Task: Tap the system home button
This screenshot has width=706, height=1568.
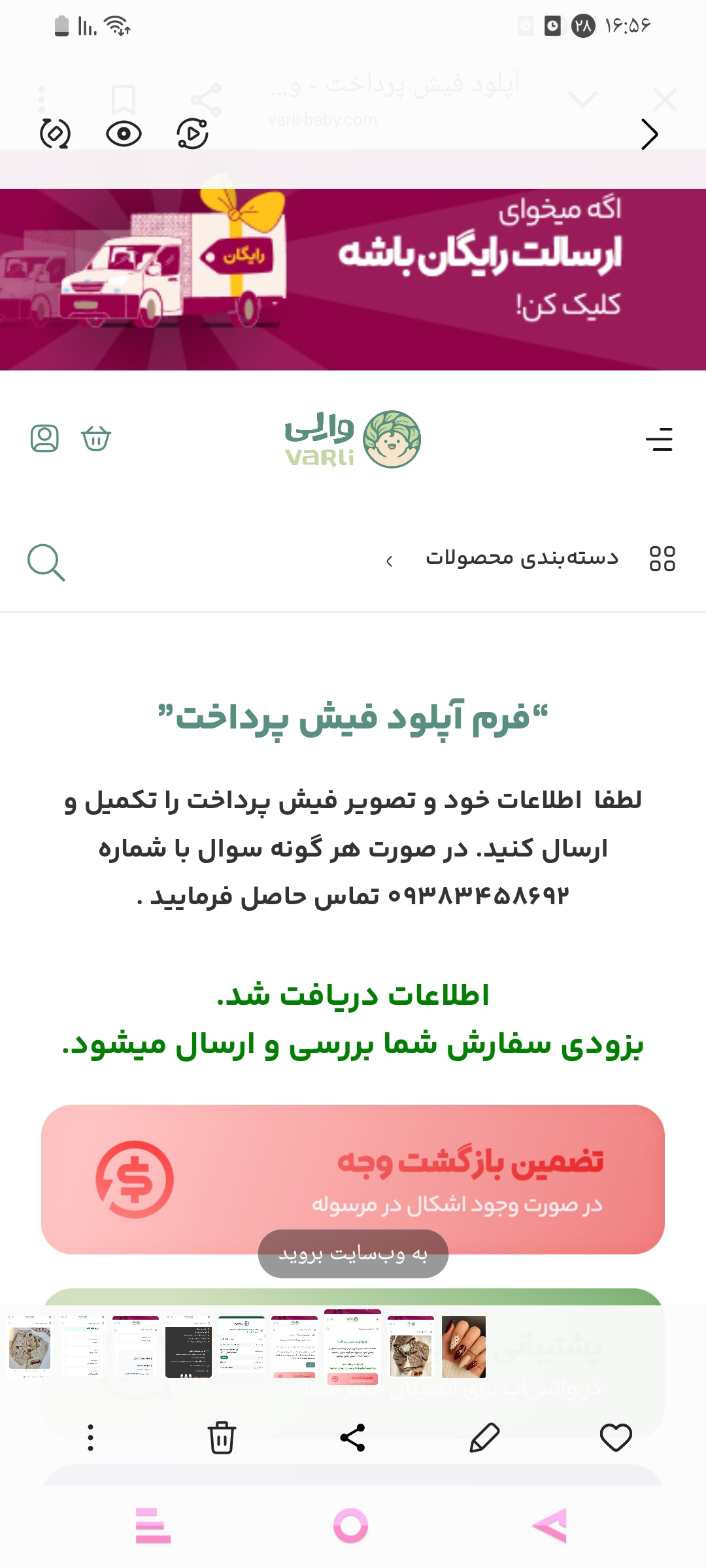Action: [351, 1526]
